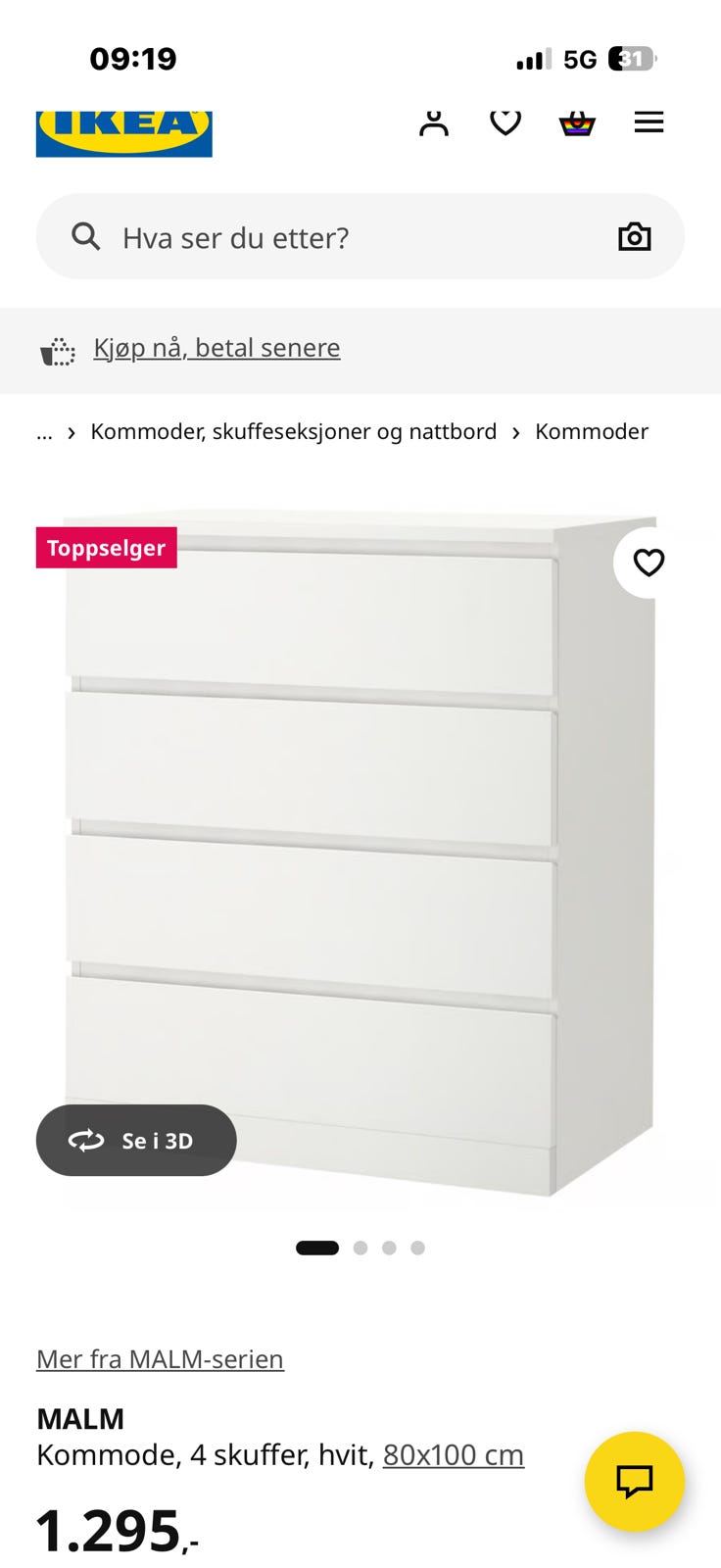The width and height of the screenshot is (721, 1568).
Task: Start visual search with the camera icon
Action: point(634,236)
